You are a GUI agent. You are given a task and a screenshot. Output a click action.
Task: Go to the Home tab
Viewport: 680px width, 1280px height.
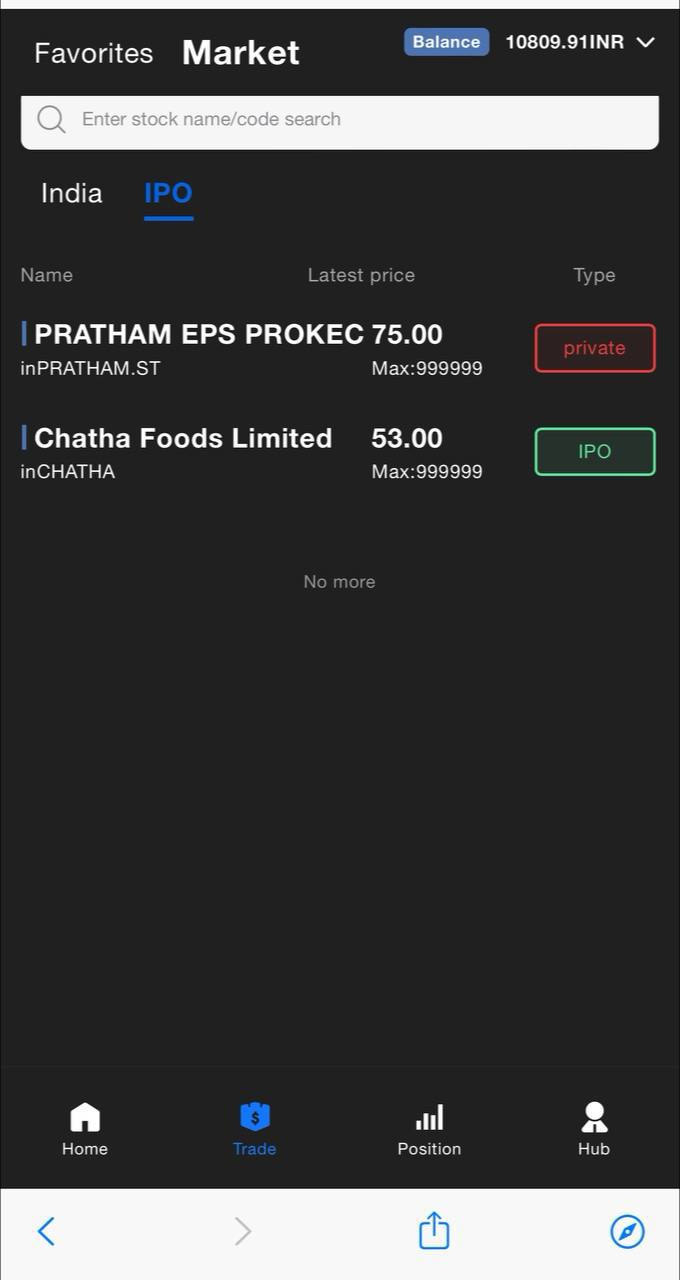coord(85,1130)
